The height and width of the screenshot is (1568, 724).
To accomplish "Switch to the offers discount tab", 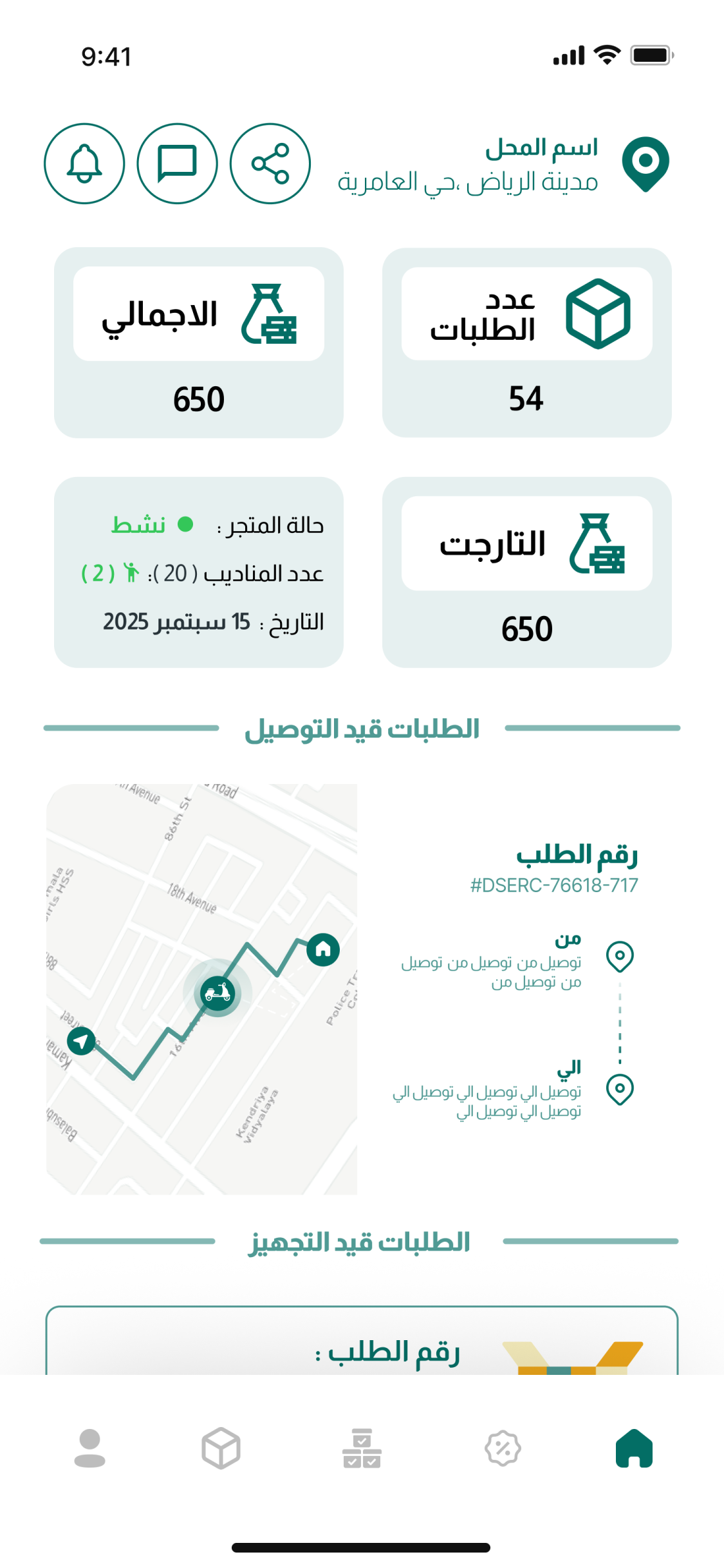I will (x=503, y=1448).
